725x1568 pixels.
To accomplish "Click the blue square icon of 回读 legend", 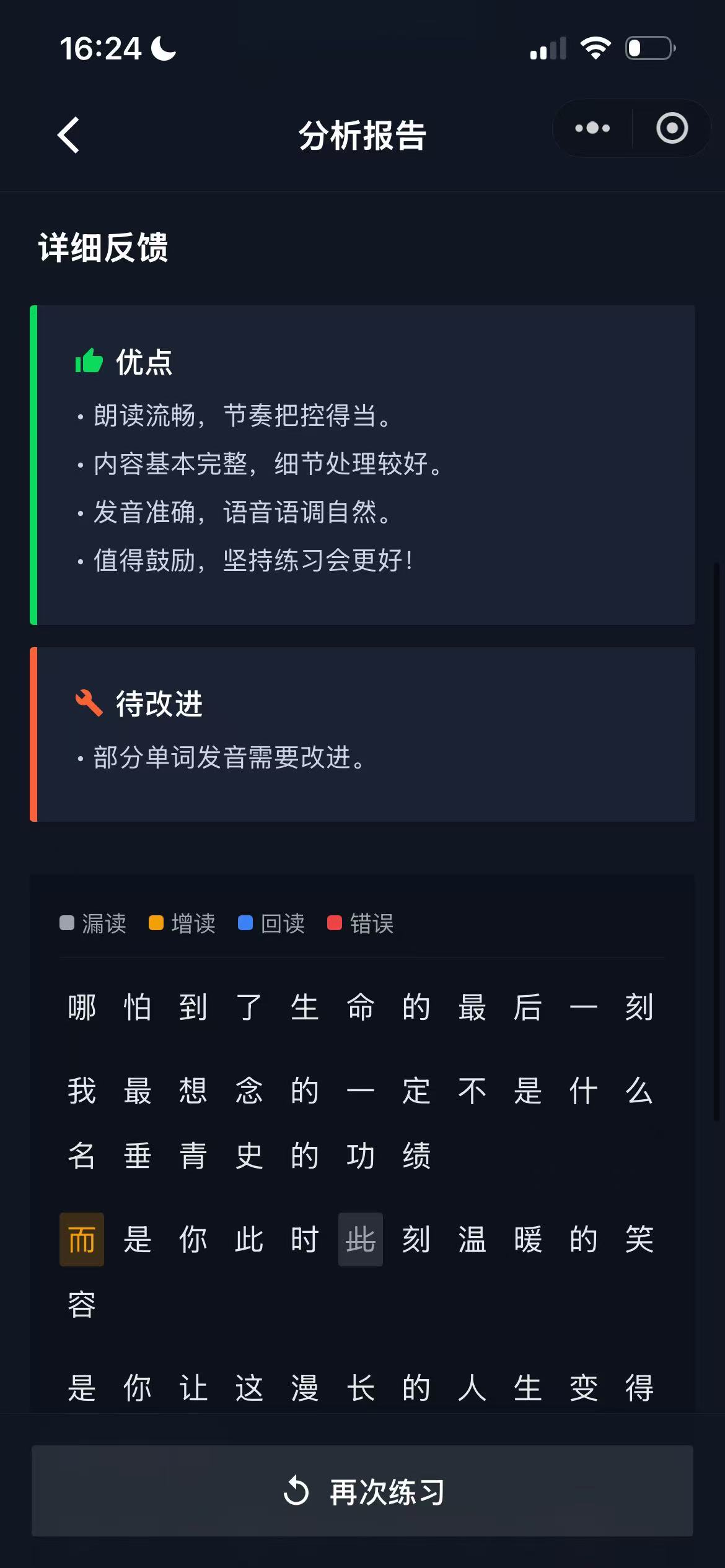I will (245, 923).
